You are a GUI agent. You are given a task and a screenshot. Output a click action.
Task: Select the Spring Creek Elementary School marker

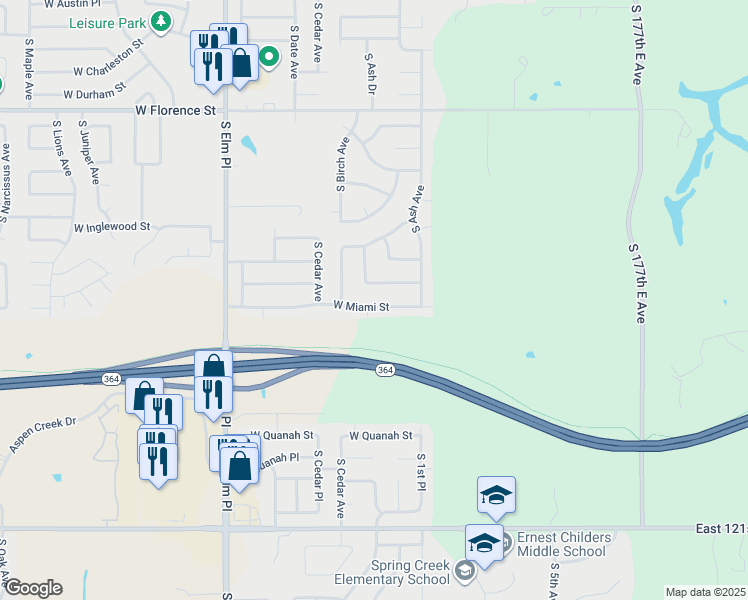coord(463,571)
